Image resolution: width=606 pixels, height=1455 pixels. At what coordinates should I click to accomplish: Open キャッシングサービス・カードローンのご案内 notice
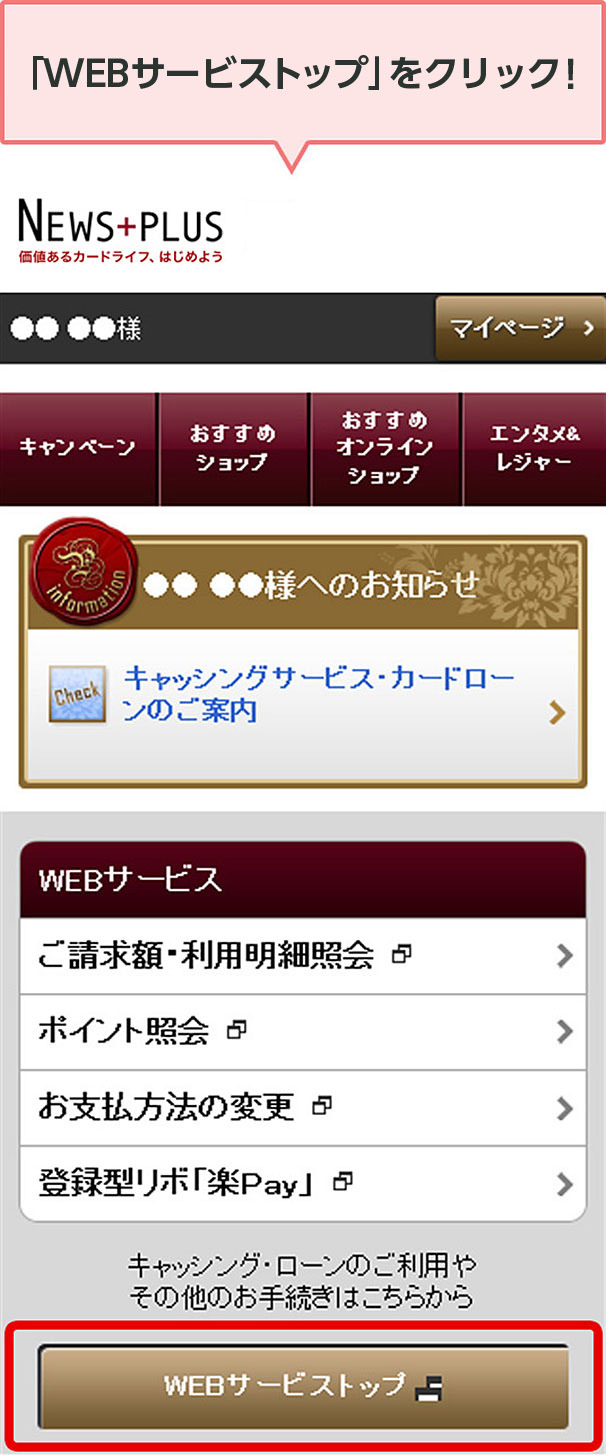[x=318, y=694]
